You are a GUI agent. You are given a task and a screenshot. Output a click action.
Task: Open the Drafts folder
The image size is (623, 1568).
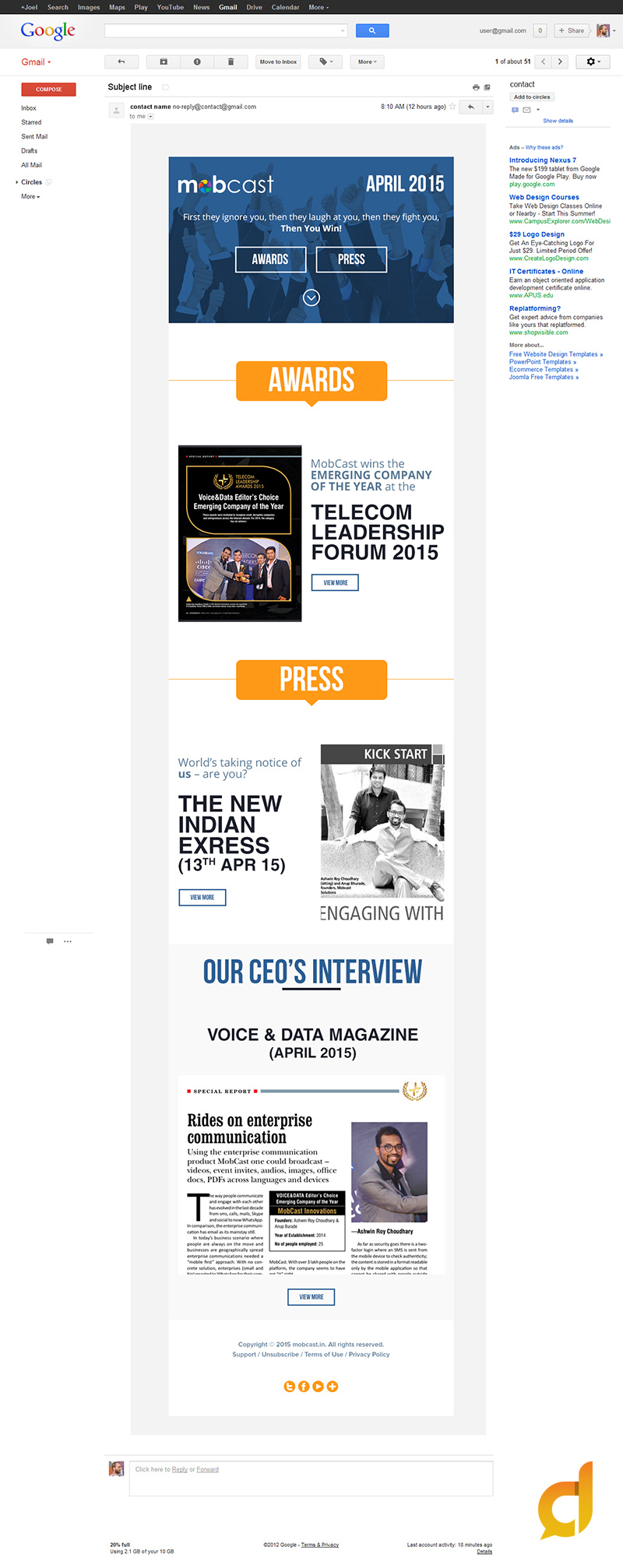[29, 151]
